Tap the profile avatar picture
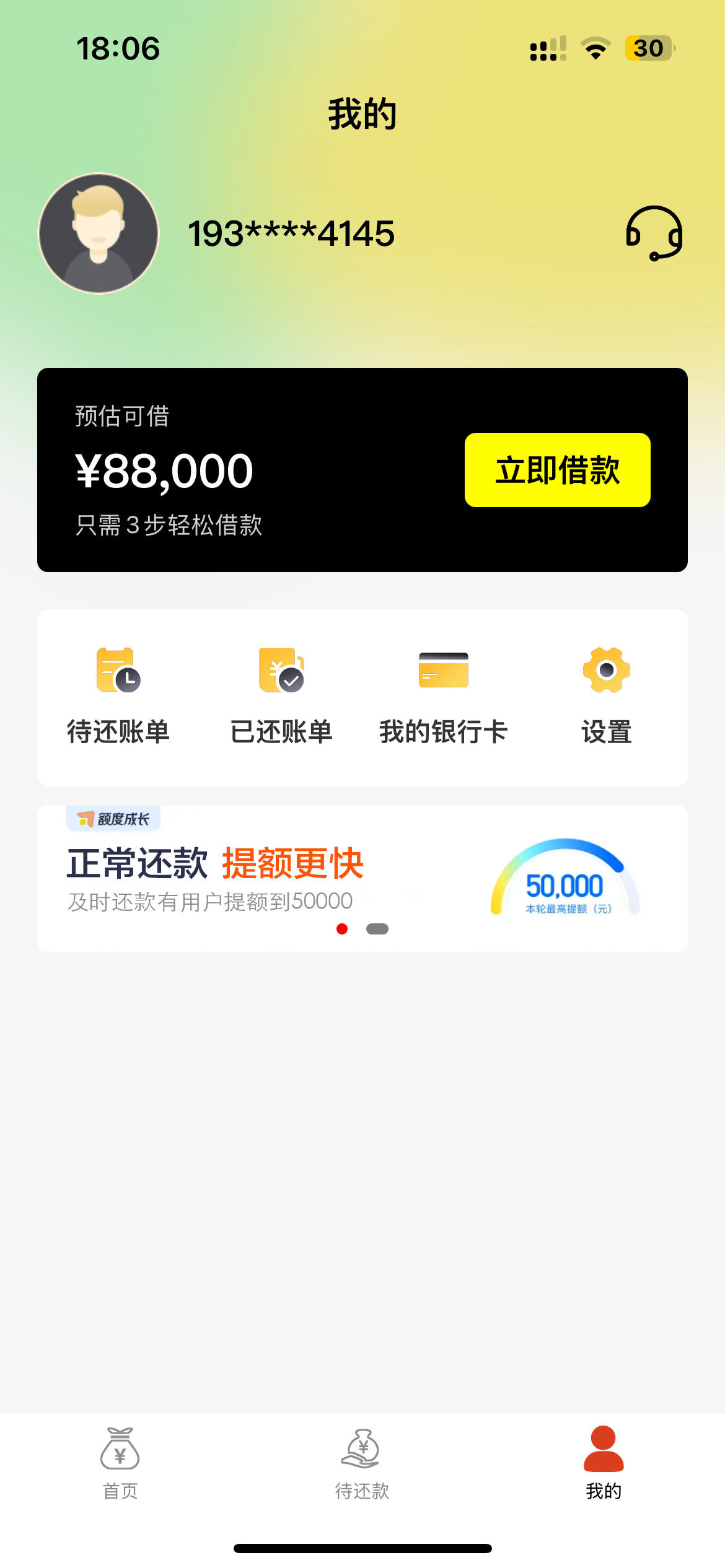Viewport: 725px width, 1568px height. 99,233
